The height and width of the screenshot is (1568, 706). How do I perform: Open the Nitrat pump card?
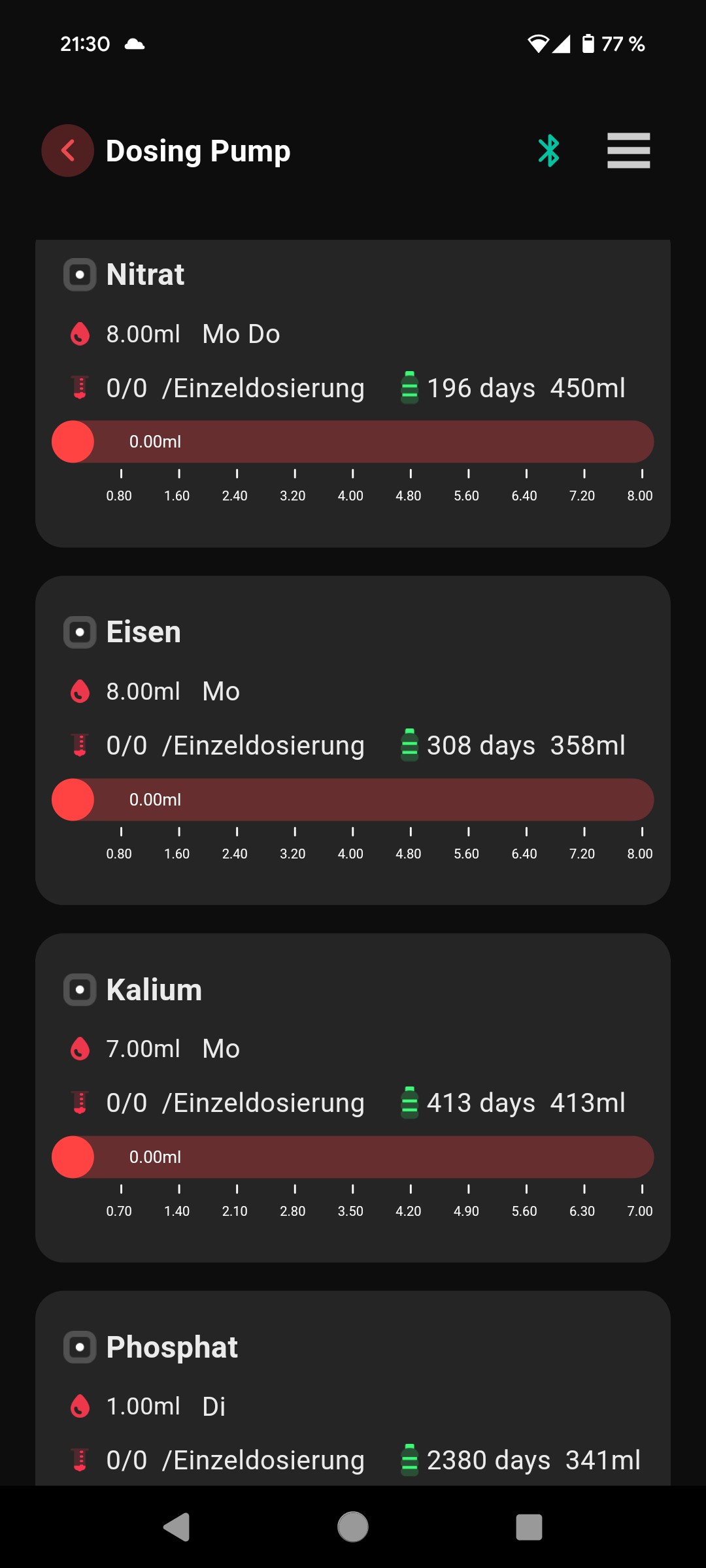click(353, 393)
